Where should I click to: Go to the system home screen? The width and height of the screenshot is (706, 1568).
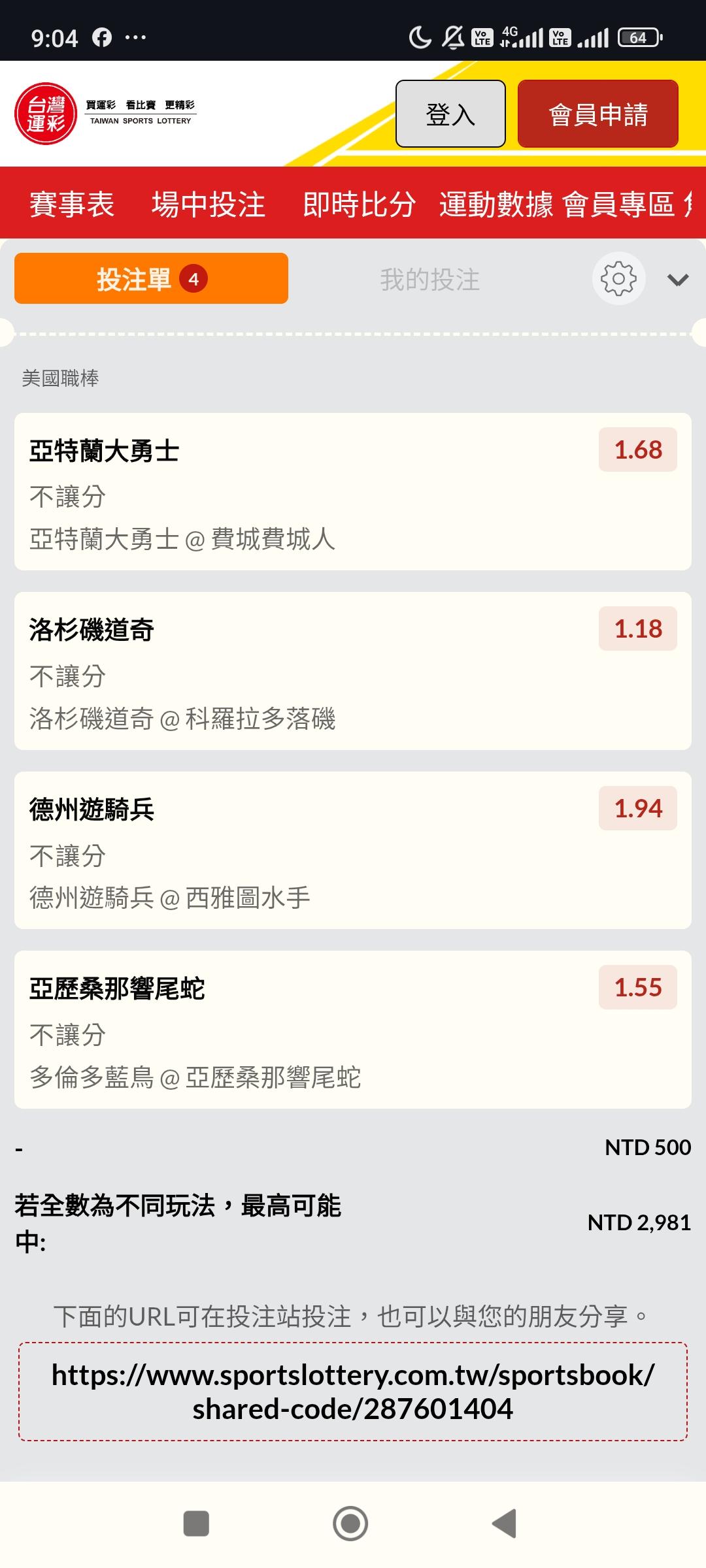(x=350, y=1524)
